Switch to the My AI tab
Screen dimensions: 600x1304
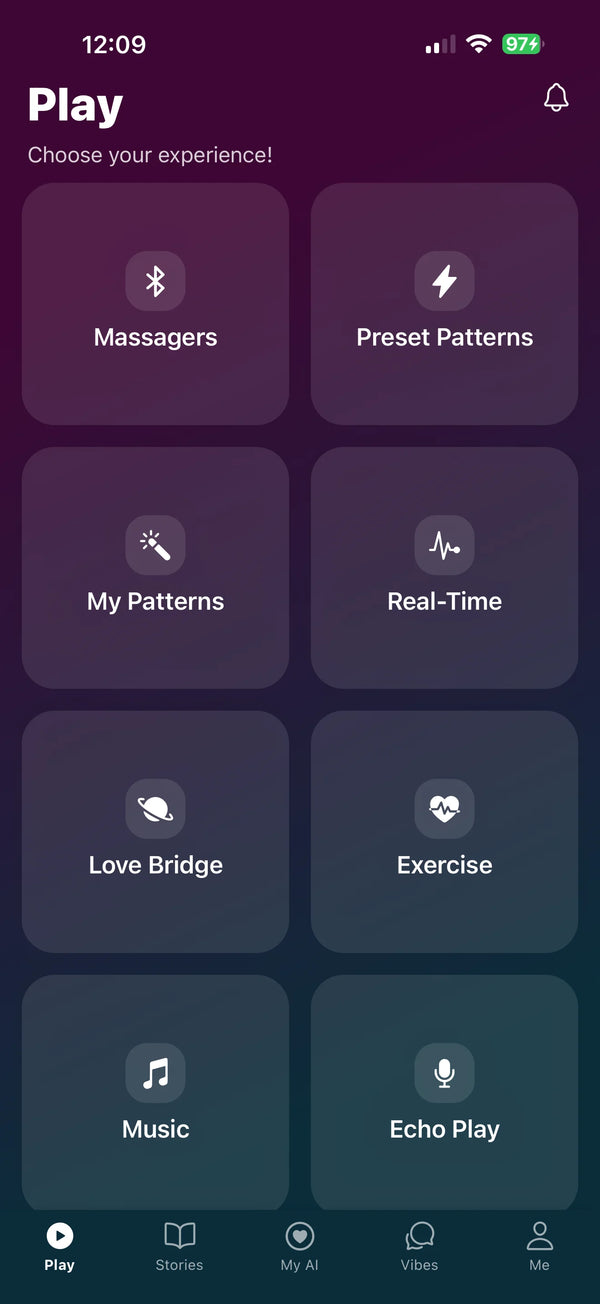click(x=299, y=1247)
